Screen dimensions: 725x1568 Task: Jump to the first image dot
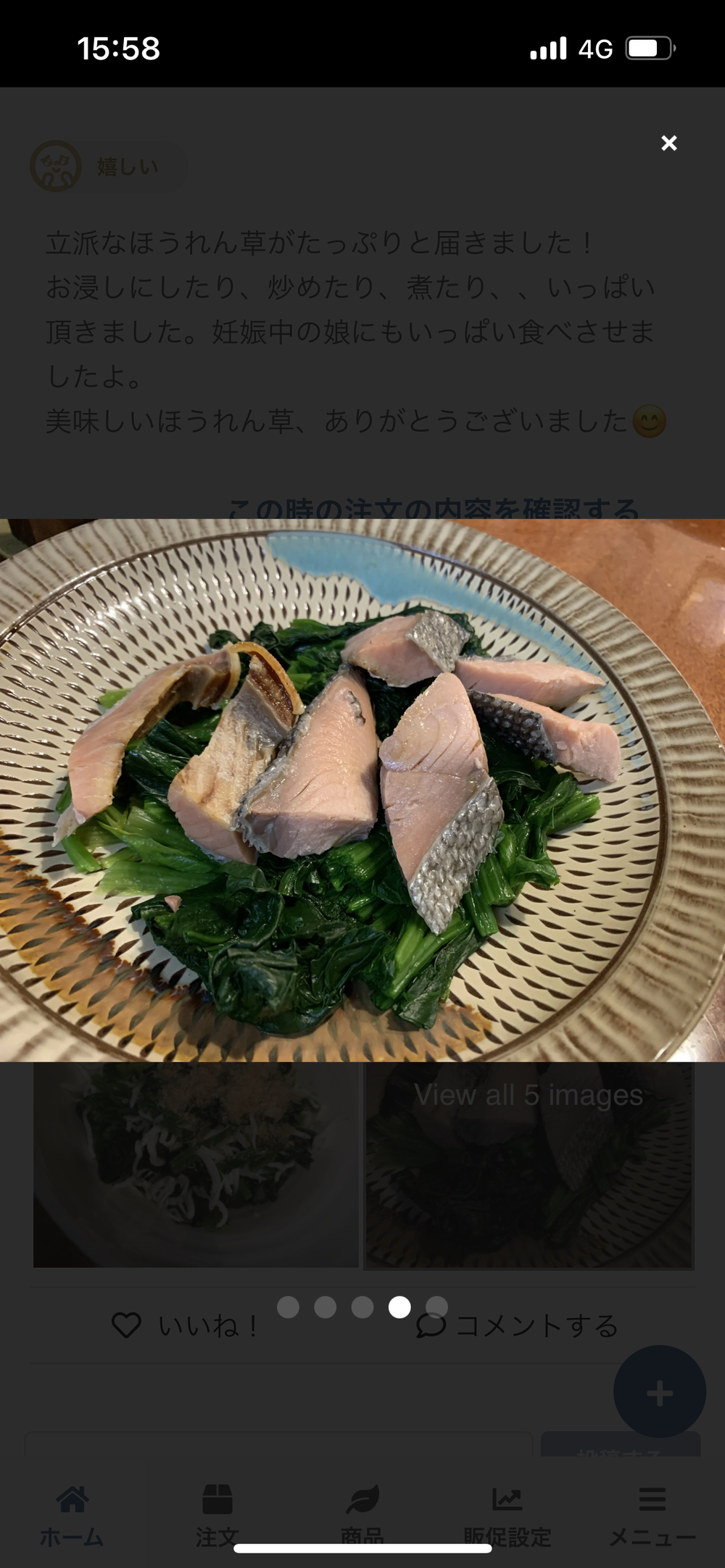pos(288,1306)
